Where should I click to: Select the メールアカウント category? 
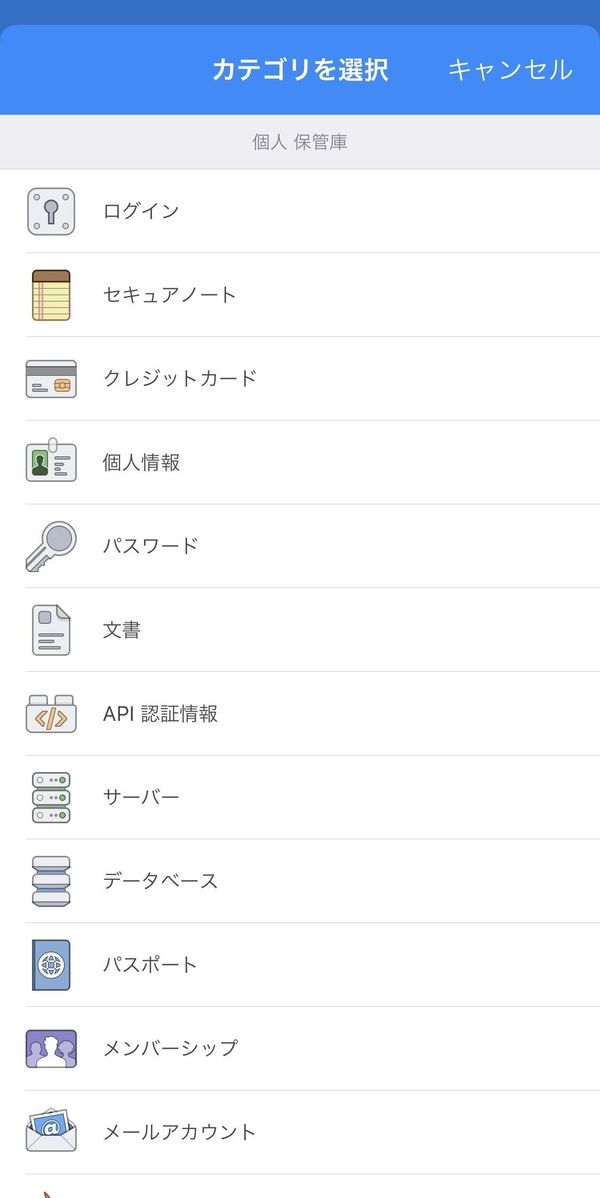300,1132
